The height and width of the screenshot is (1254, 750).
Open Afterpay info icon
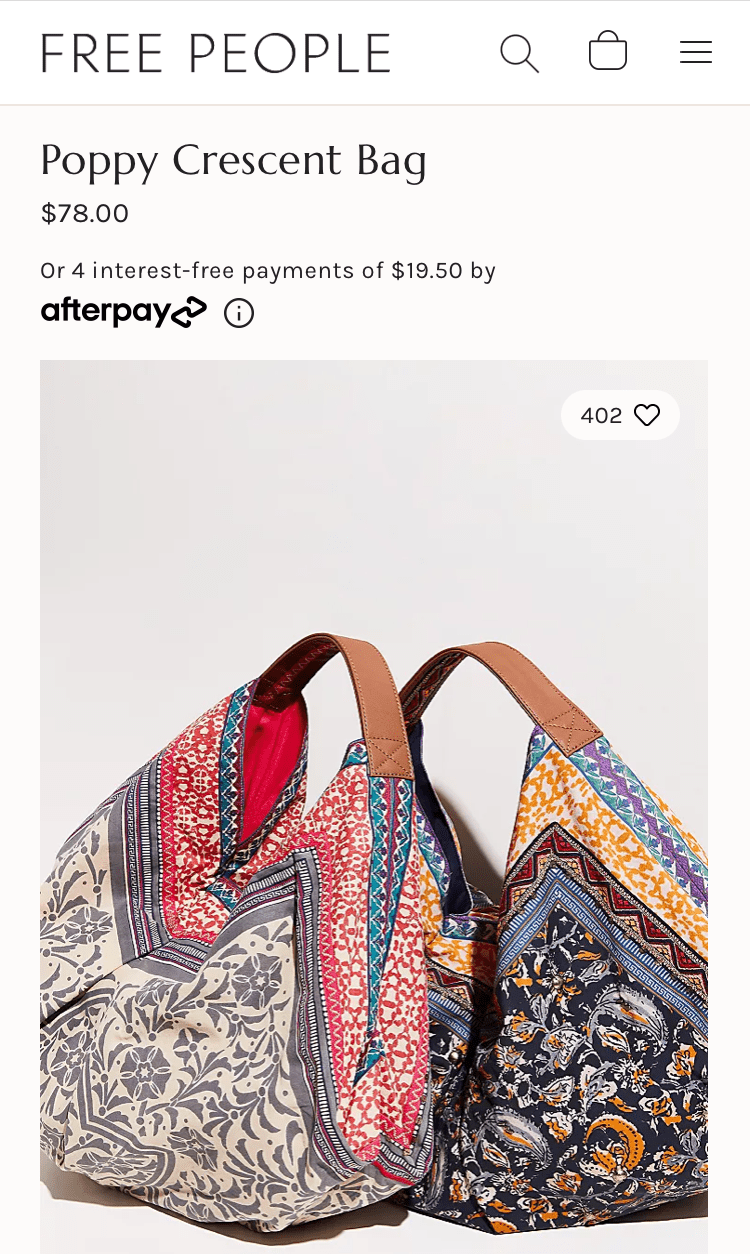(x=239, y=313)
